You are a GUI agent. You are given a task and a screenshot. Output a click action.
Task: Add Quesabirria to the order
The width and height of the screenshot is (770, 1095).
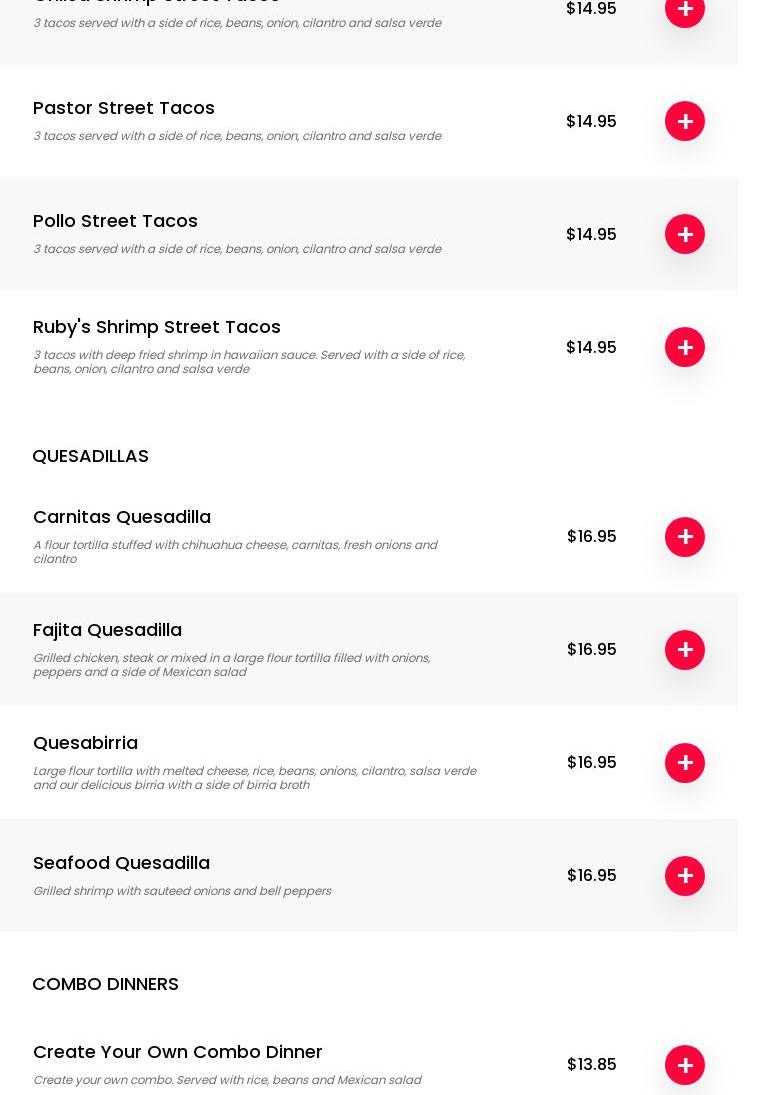pos(685,763)
